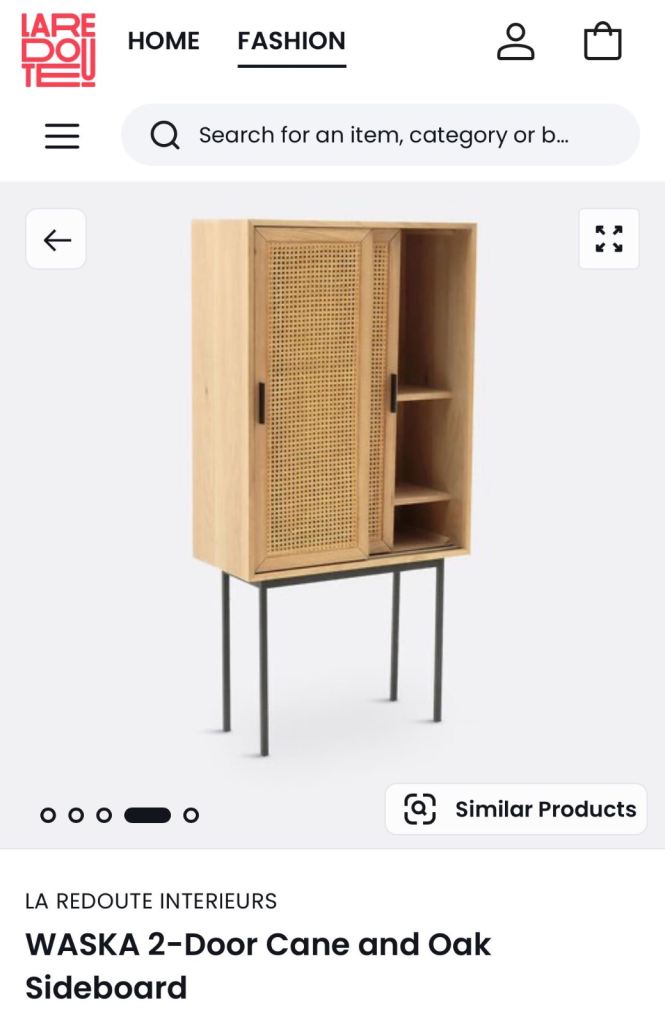Jump to the first image dot
The height and width of the screenshot is (1024, 665).
(x=48, y=815)
